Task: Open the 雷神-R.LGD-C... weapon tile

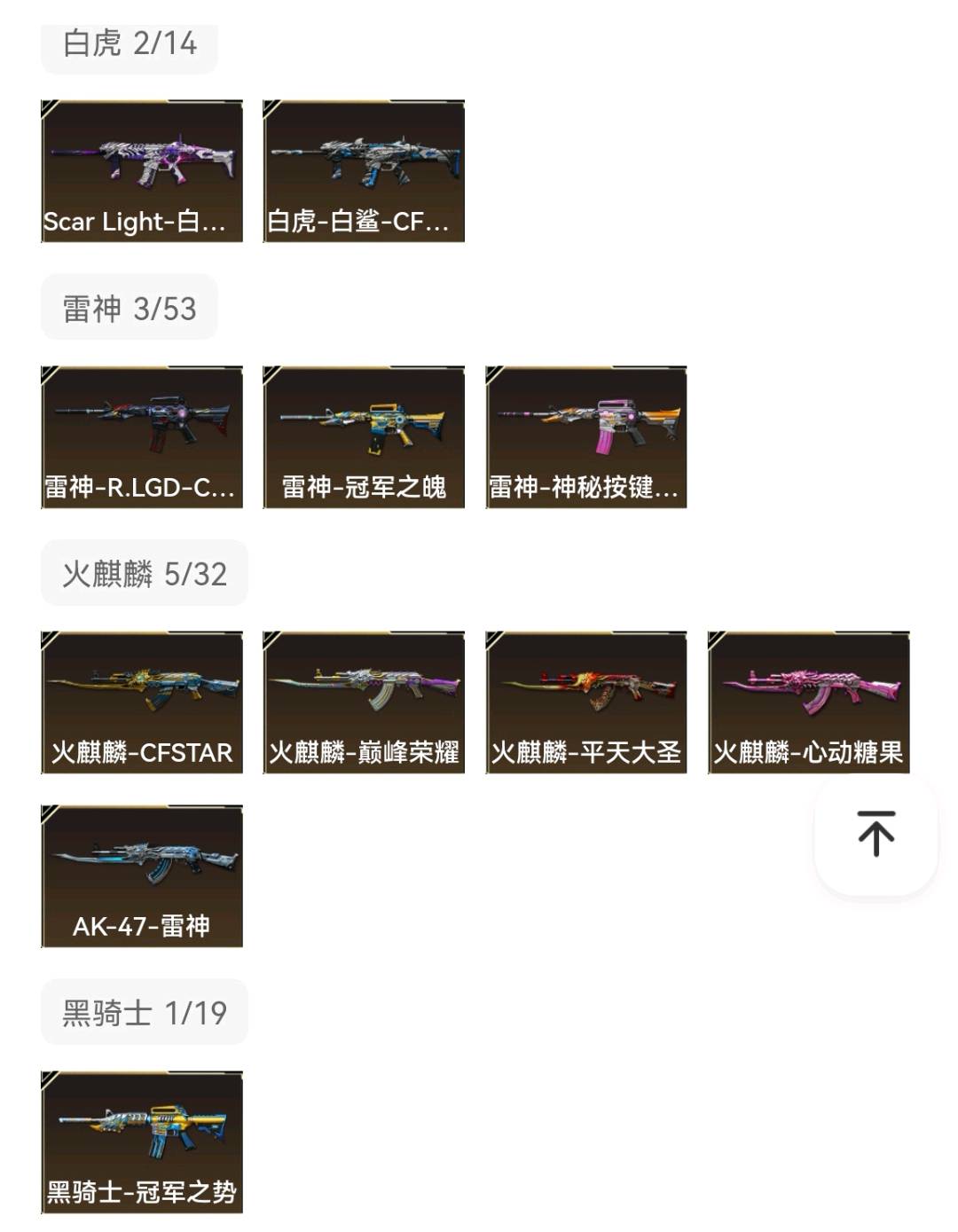Action: click(x=142, y=436)
